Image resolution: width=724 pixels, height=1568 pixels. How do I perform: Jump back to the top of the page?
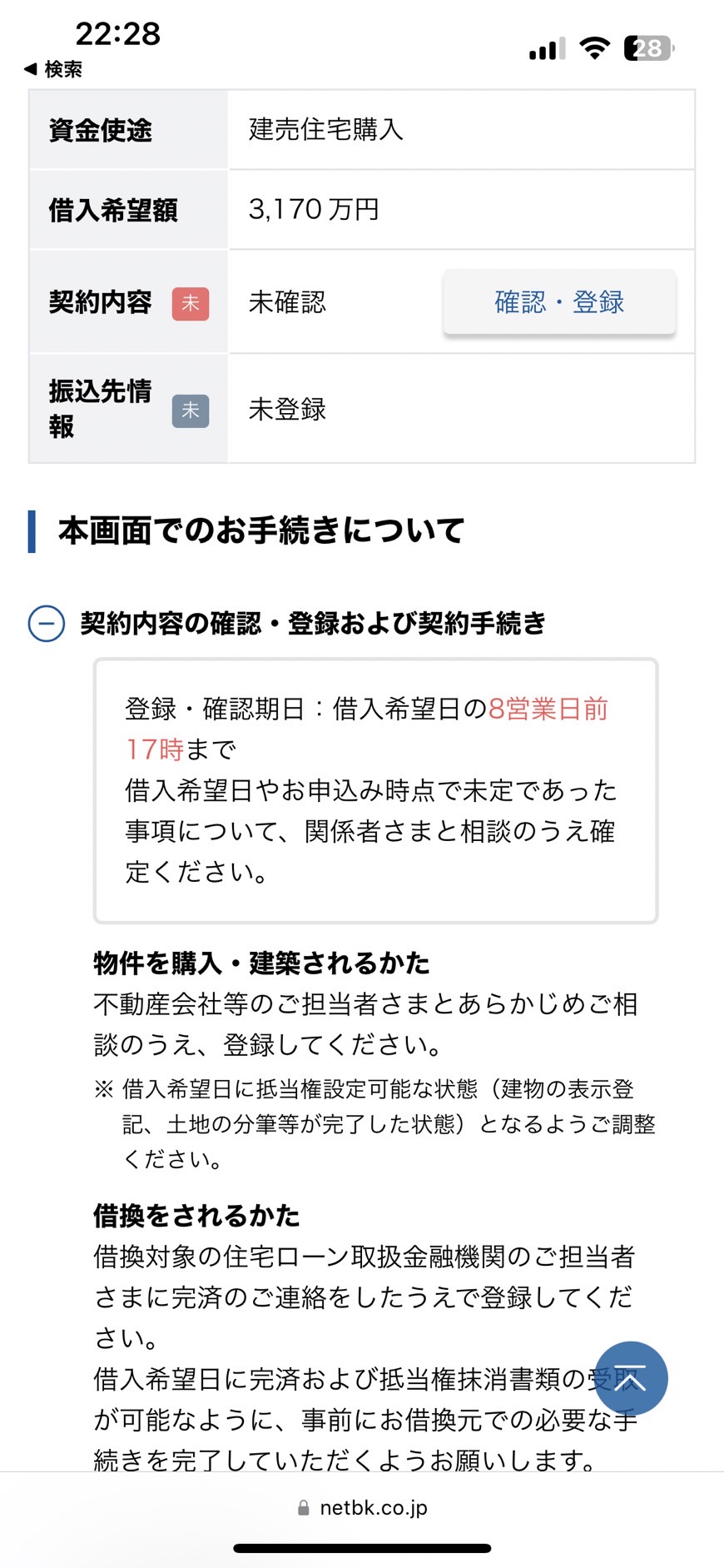pos(631,1378)
